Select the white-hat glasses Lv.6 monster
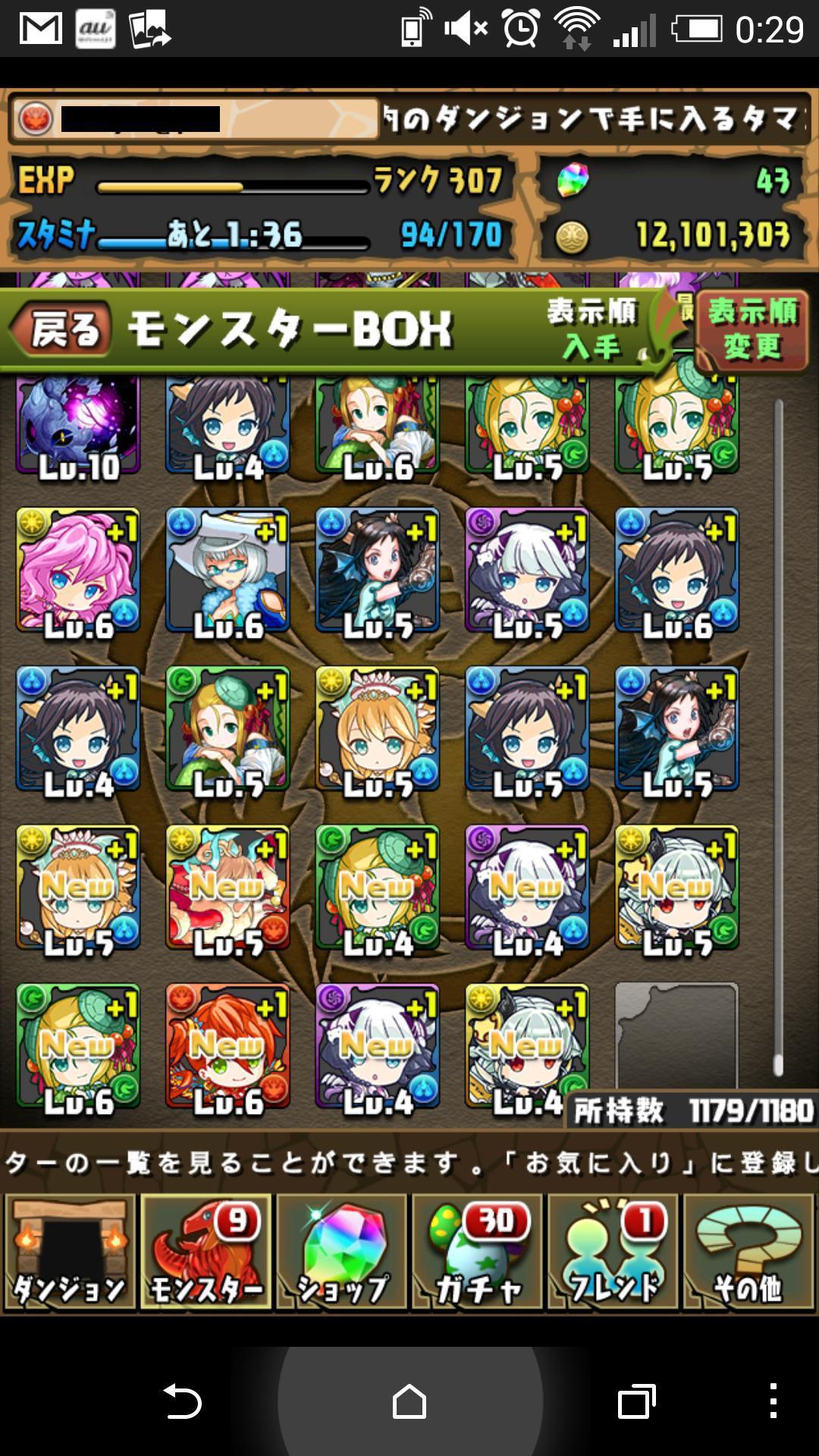The width and height of the screenshot is (819, 1456). pyautogui.click(x=227, y=571)
